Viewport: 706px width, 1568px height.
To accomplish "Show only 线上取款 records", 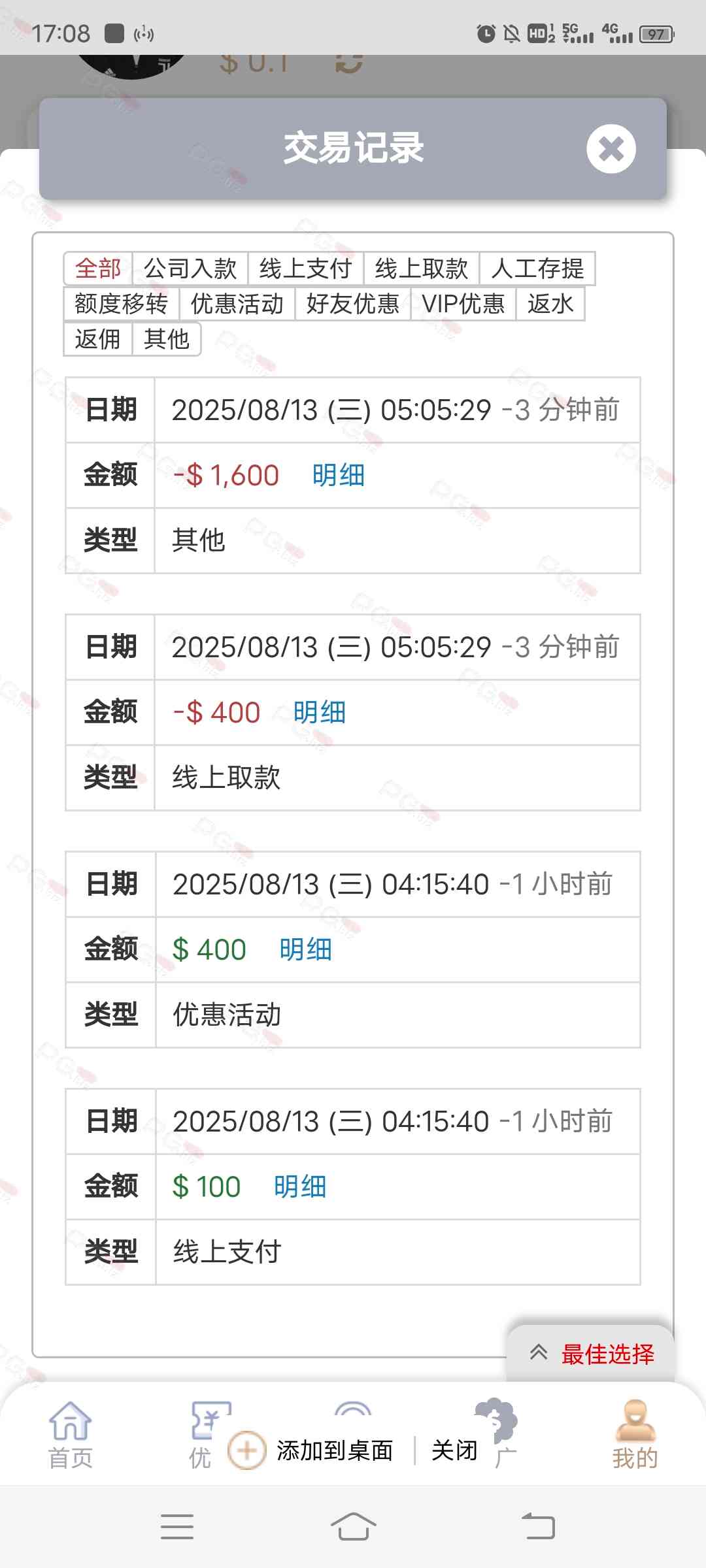I will pos(422,269).
